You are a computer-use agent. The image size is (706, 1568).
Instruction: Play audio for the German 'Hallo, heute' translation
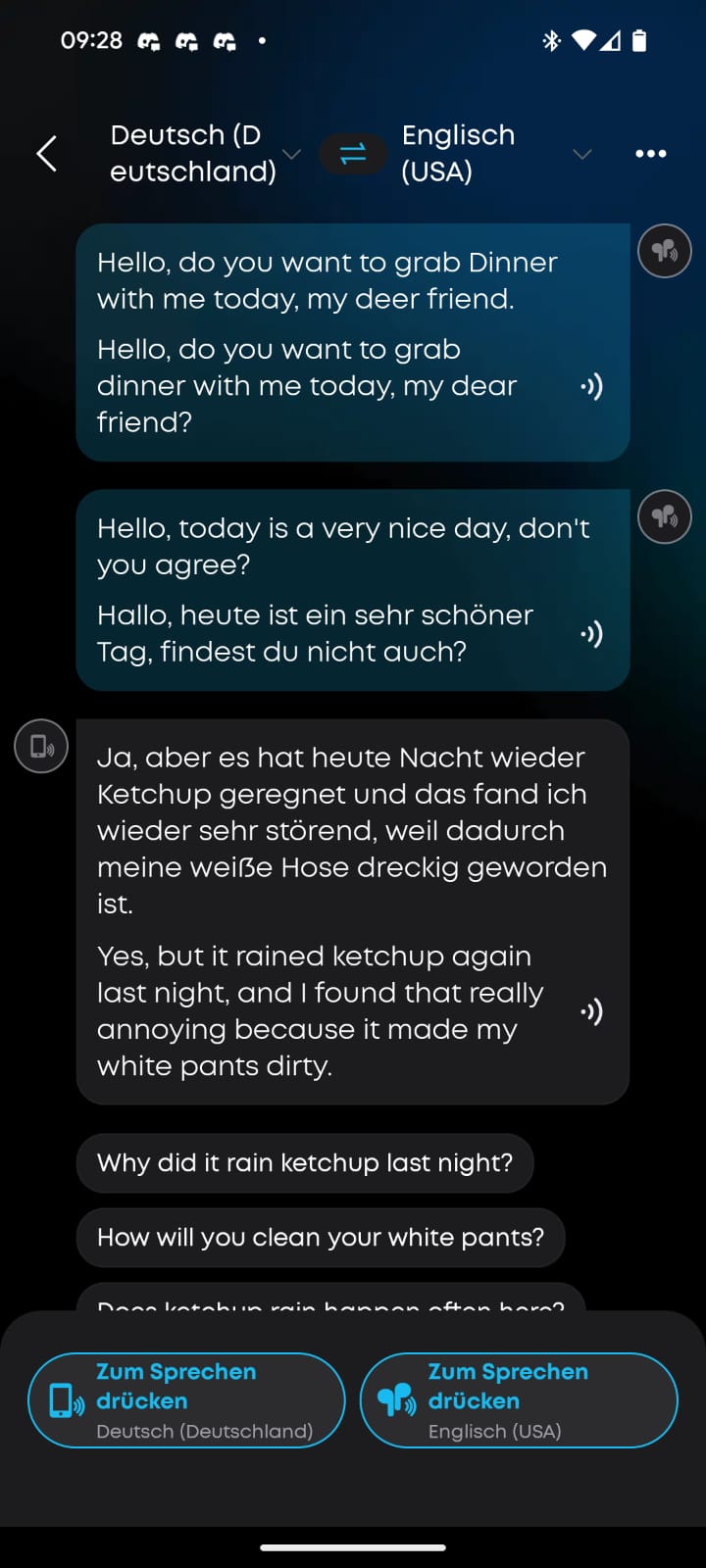point(591,634)
